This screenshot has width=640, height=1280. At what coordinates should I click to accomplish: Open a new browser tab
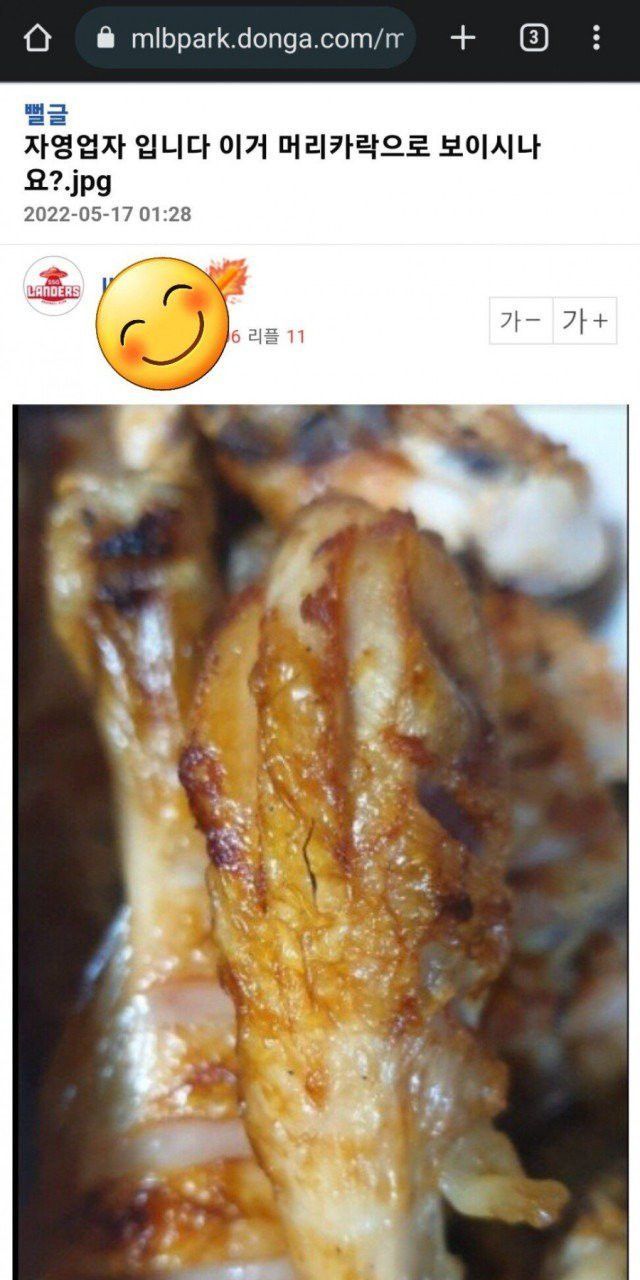tap(462, 38)
